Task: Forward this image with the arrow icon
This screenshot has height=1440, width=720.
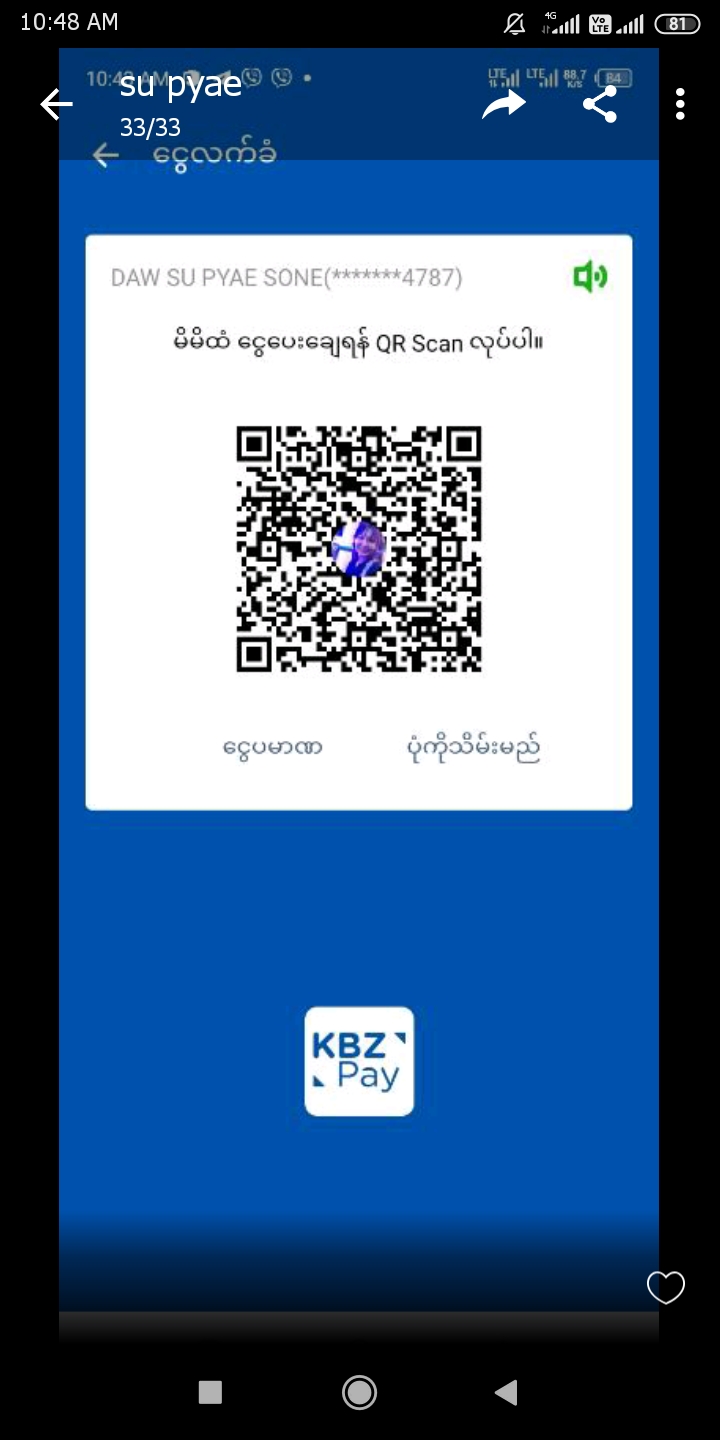Action: 503,104
